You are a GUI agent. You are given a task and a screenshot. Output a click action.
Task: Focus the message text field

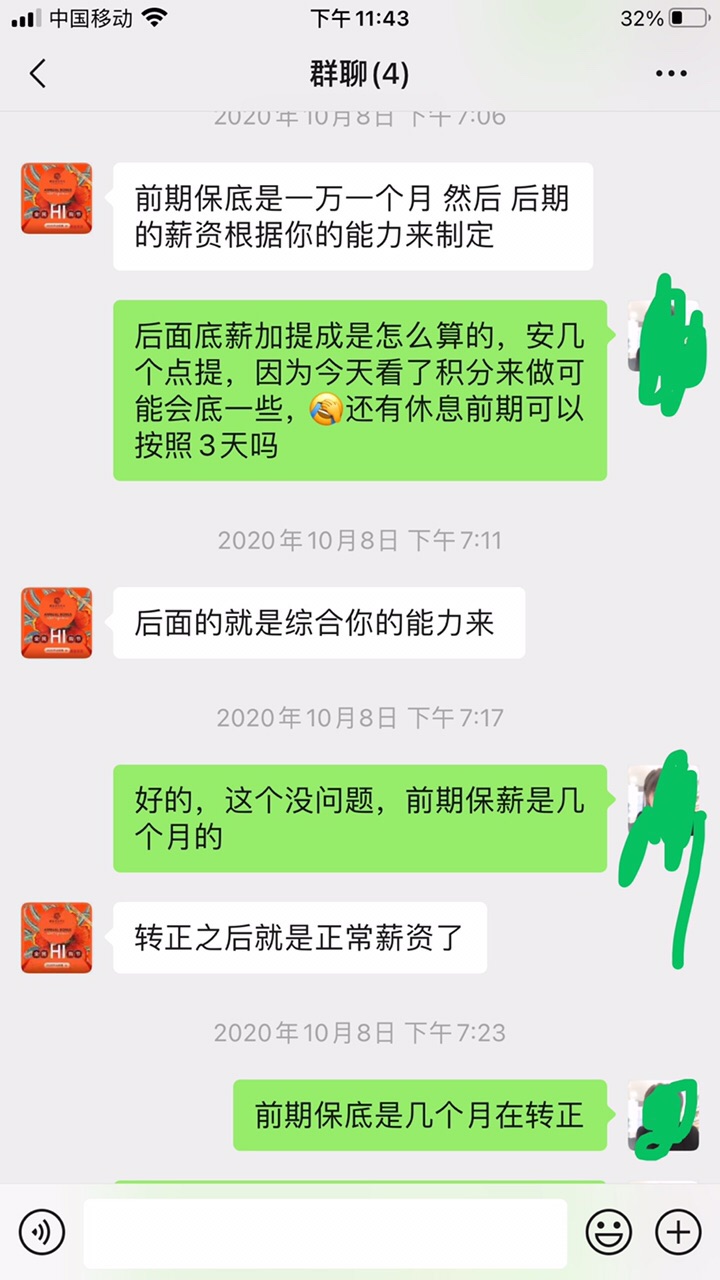[x=325, y=1233]
